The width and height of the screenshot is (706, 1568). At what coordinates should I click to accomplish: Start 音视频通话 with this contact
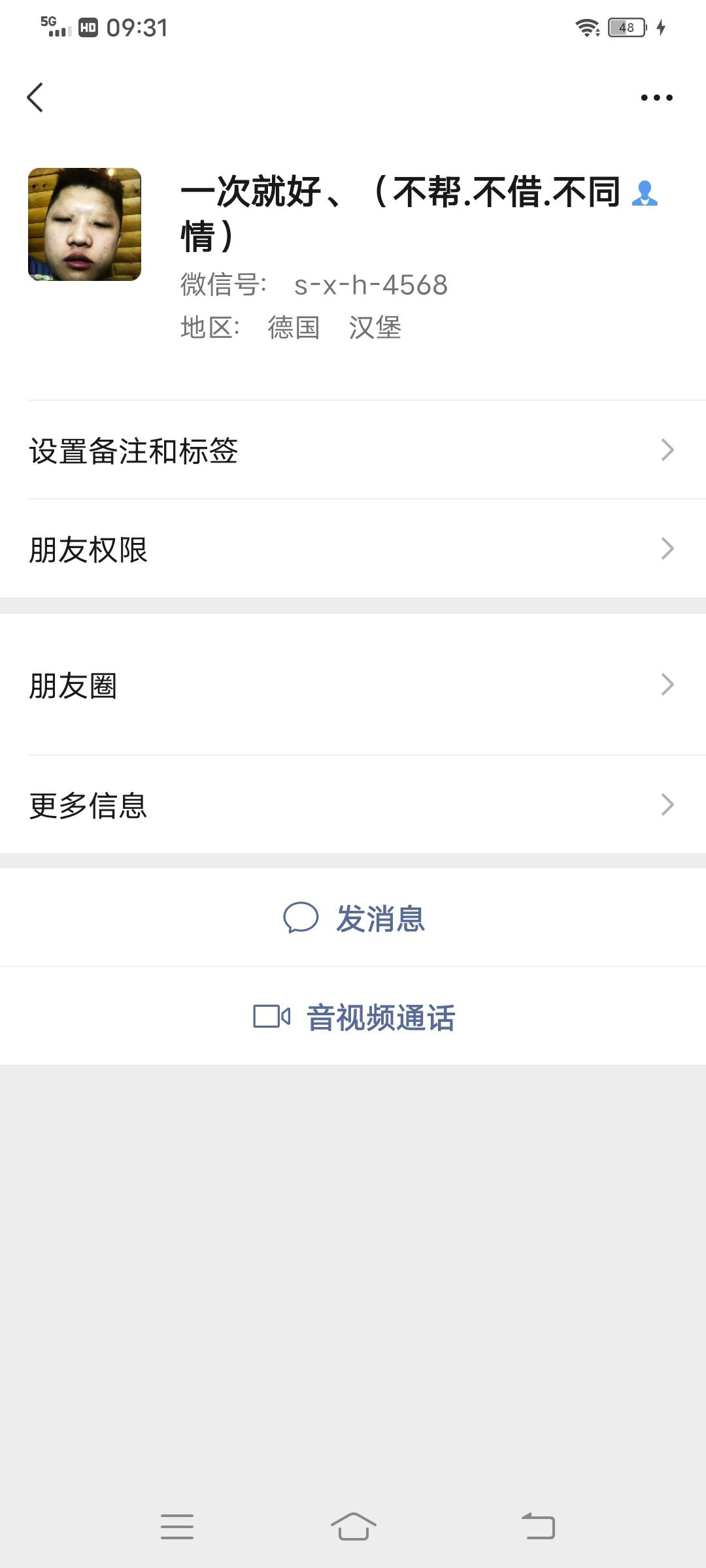[353, 1017]
